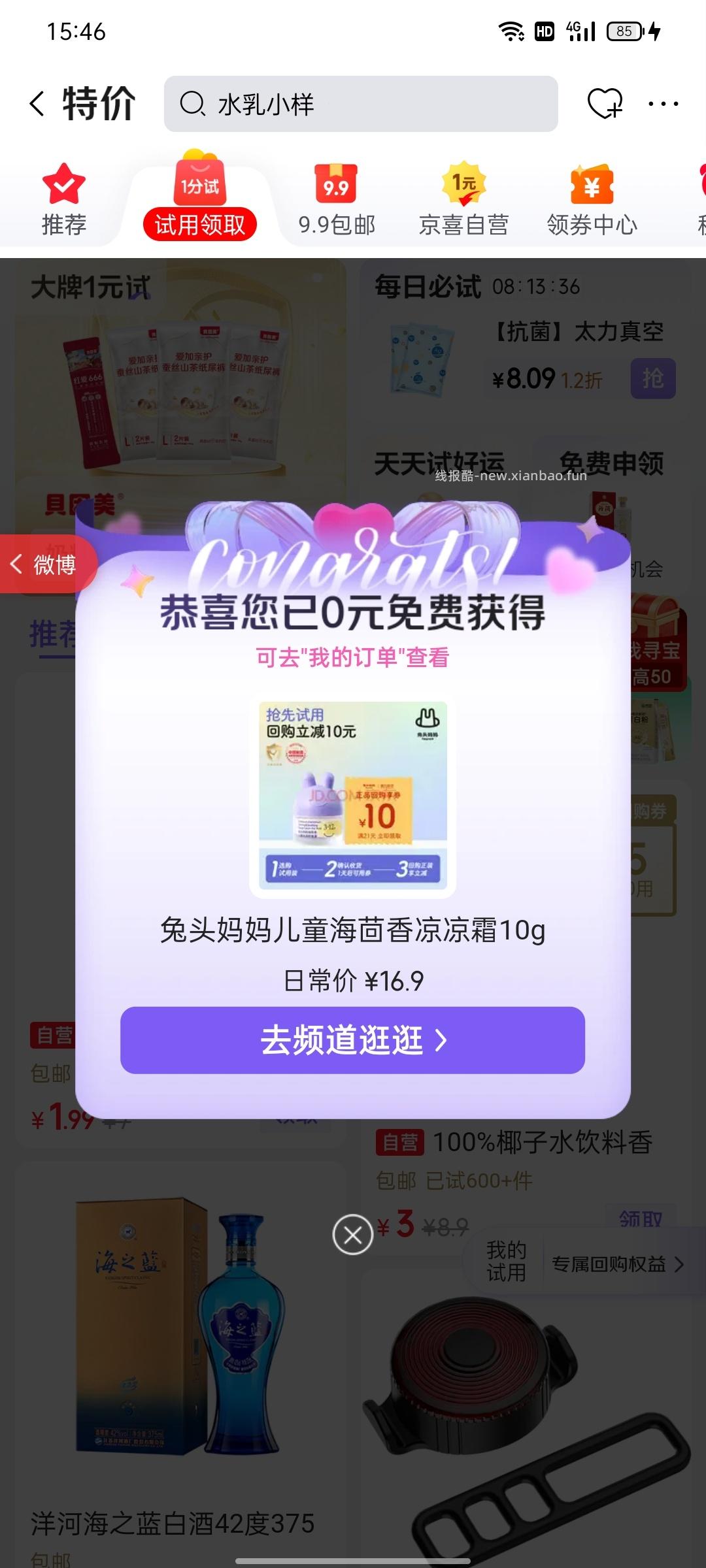Viewport: 706px width, 1568px height.
Task: Tap the back arrow on the 特价 page
Action: coord(37,105)
